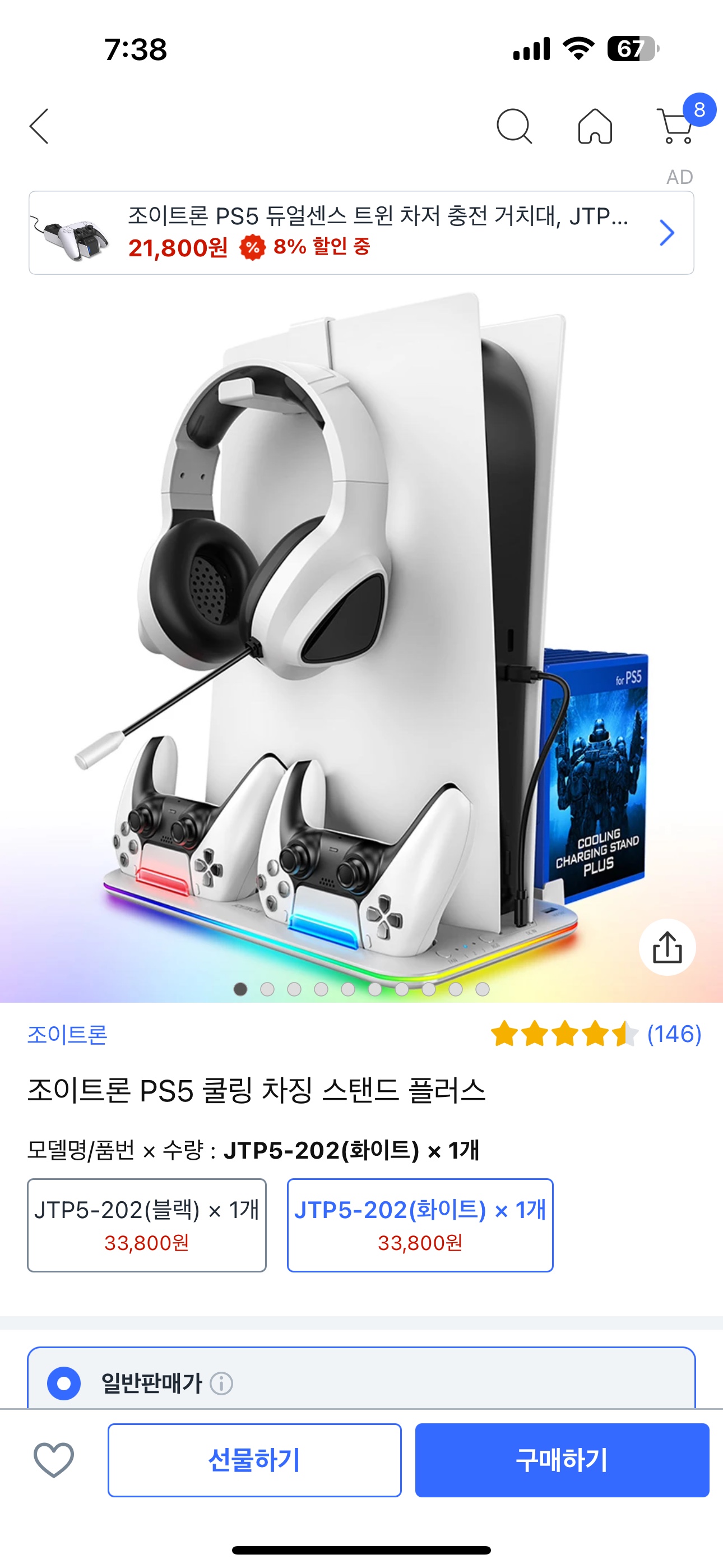723x1568 pixels.
Task: Add product to wishlist heart
Action: [x=54, y=1460]
